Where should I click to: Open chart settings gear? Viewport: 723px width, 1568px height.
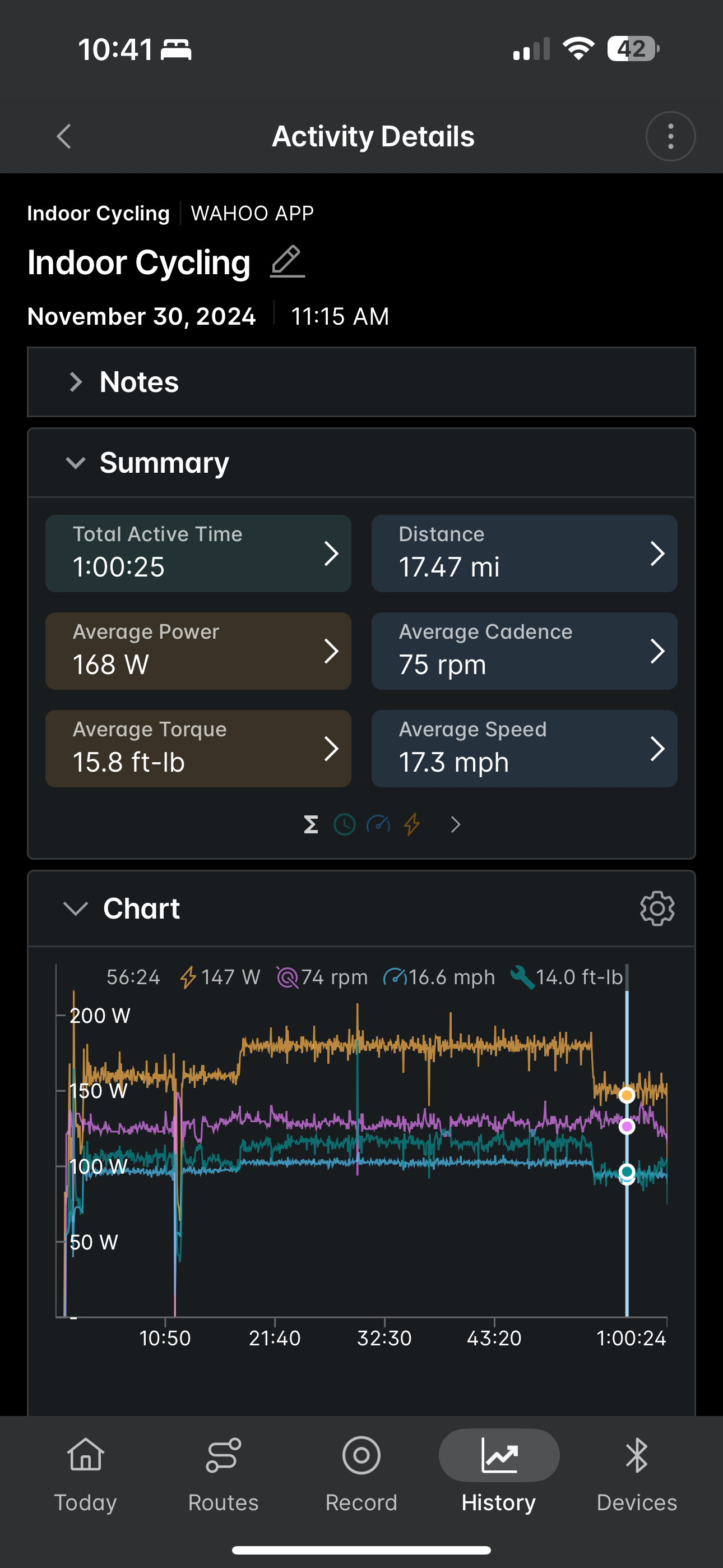pos(657,909)
